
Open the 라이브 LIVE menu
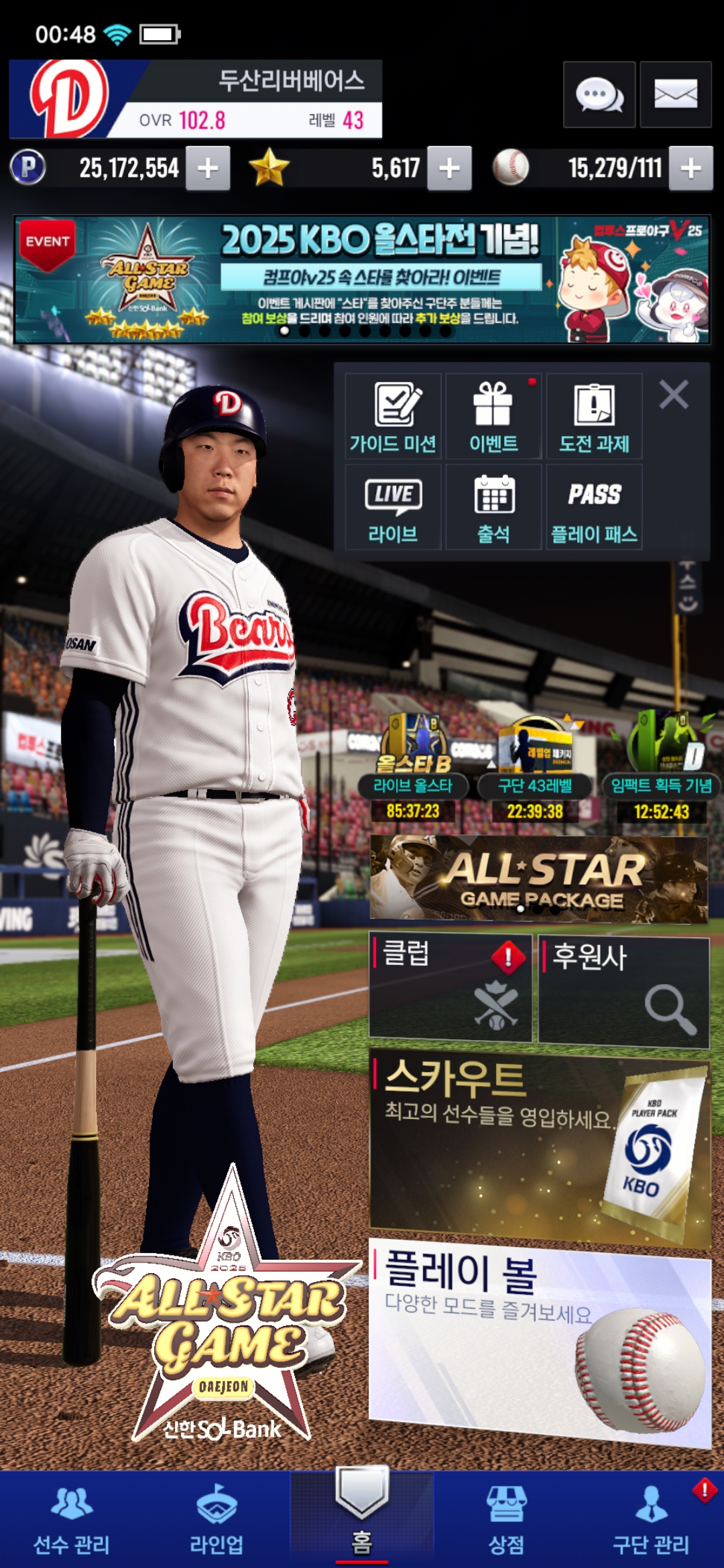(x=393, y=507)
